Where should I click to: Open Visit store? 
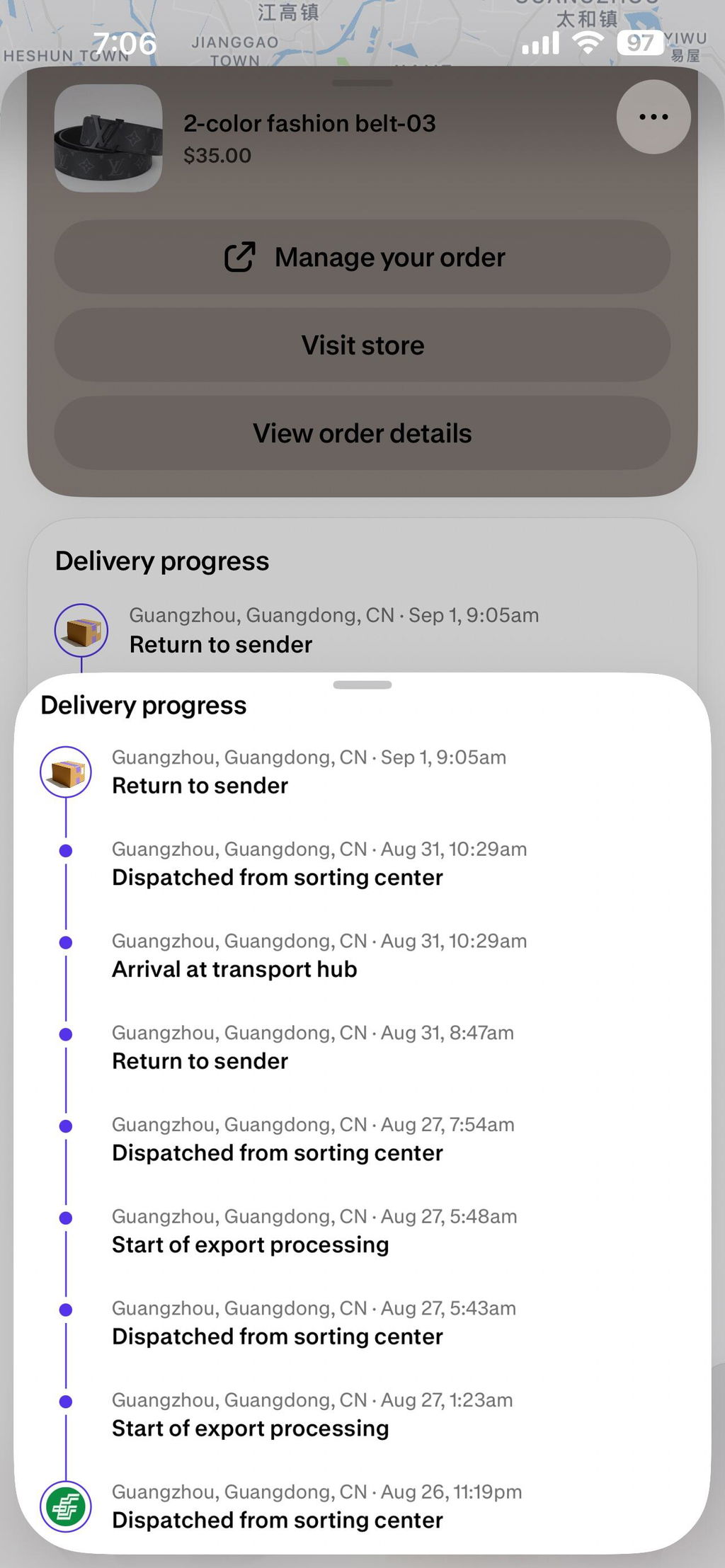point(362,345)
